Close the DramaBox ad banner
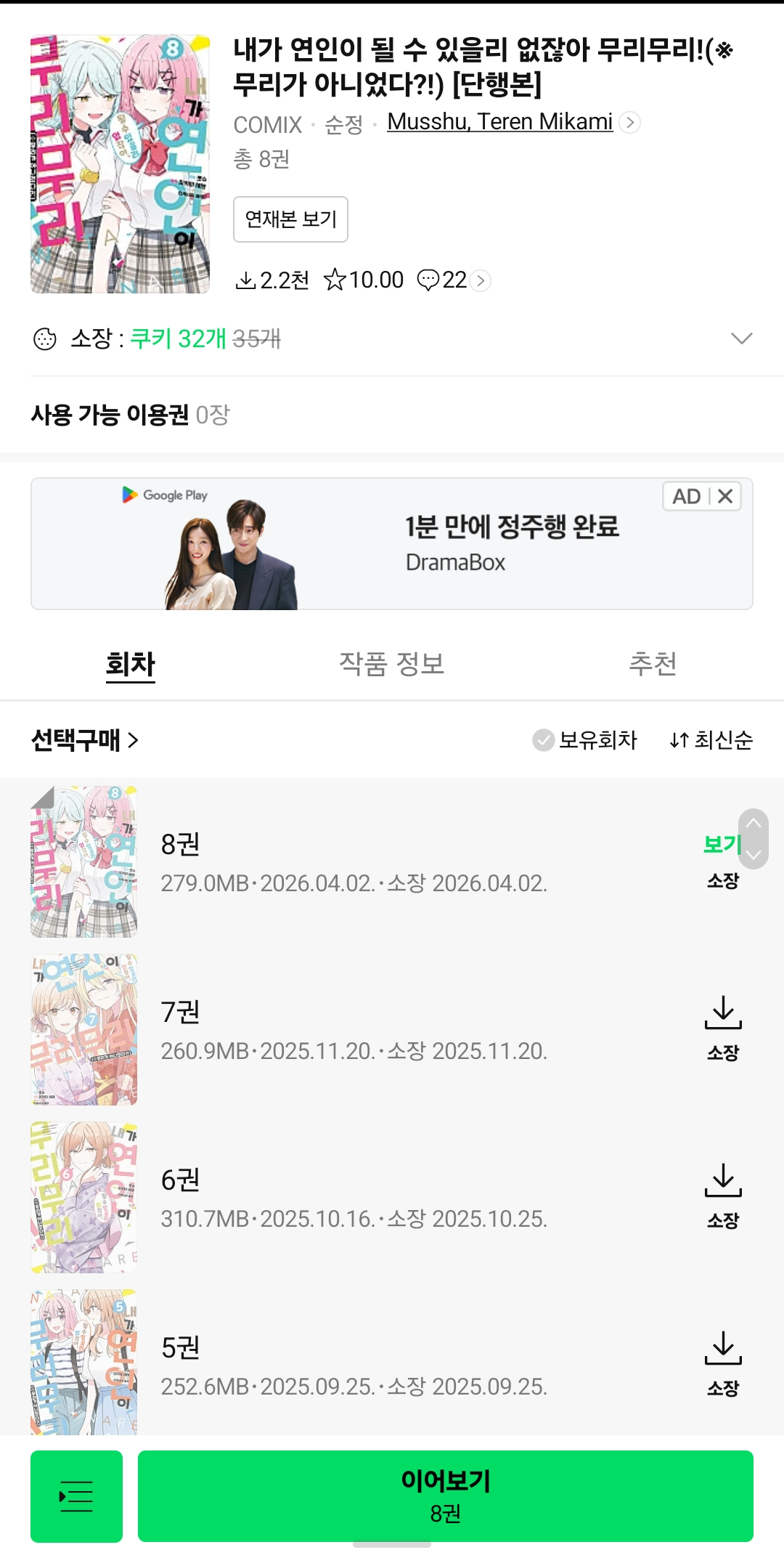This screenshot has height=1558, width=784. 725,496
